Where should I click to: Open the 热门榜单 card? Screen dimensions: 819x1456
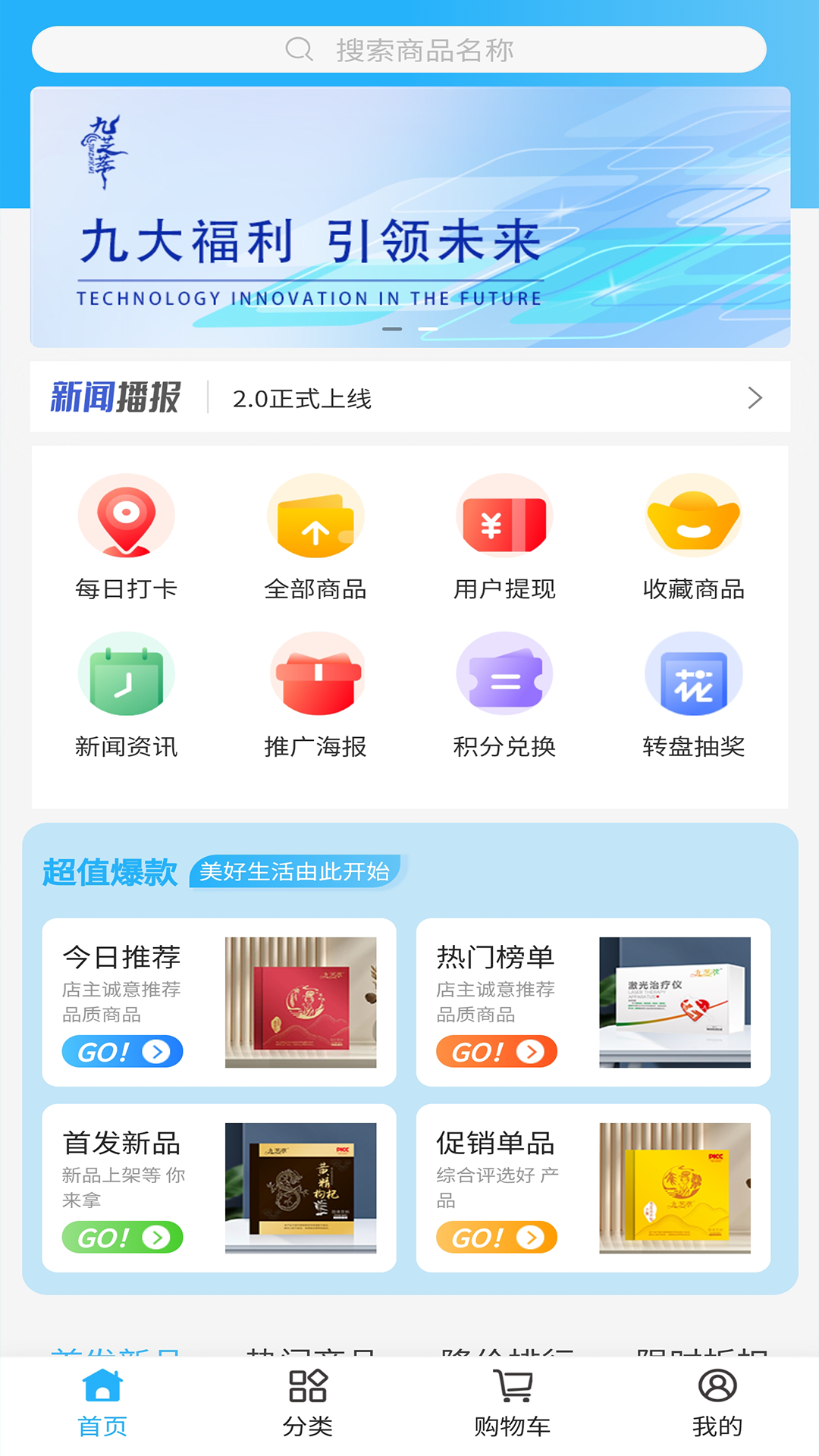(x=593, y=1002)
